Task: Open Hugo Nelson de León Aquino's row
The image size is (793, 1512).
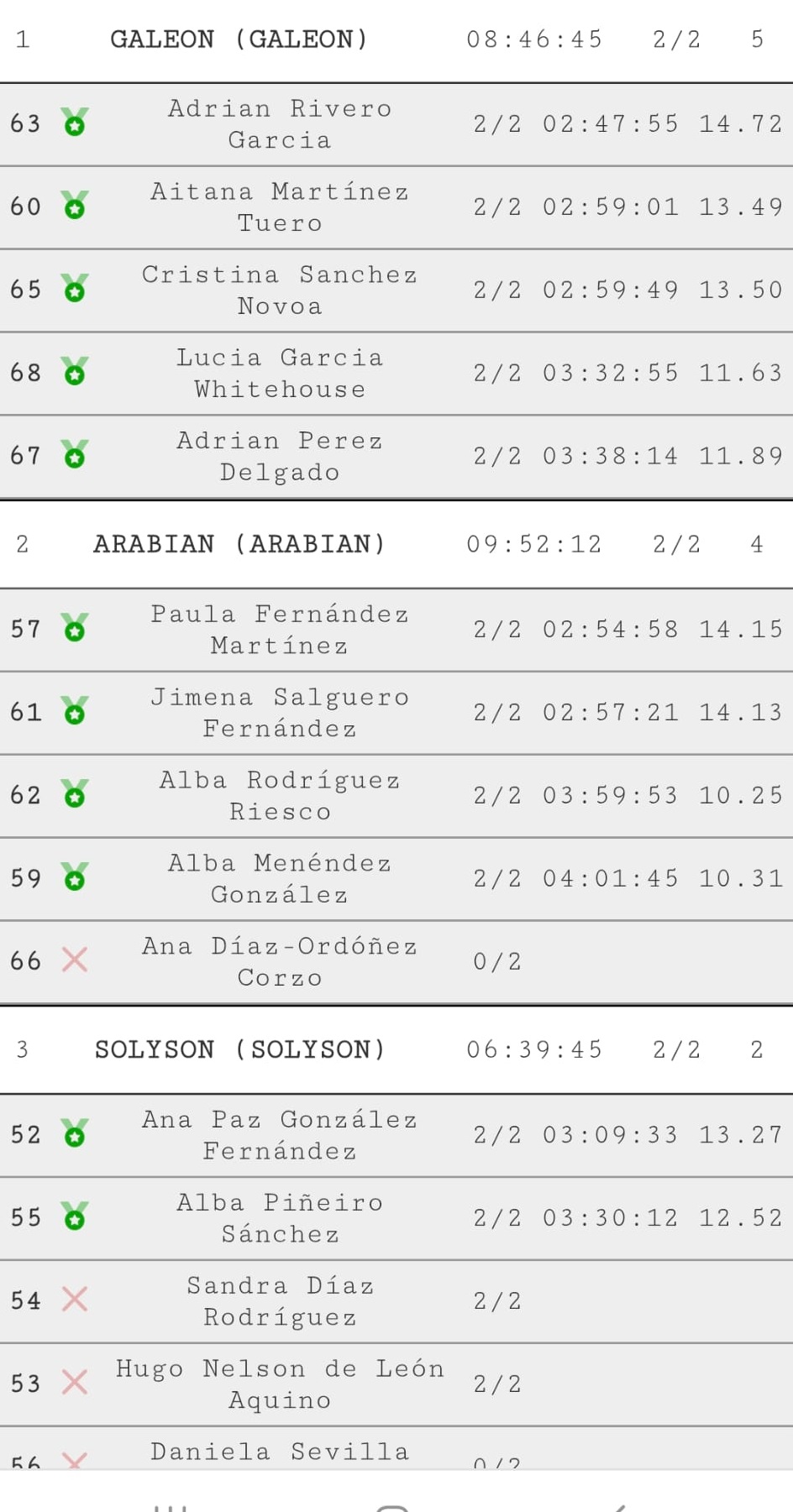Action: 396,1384
